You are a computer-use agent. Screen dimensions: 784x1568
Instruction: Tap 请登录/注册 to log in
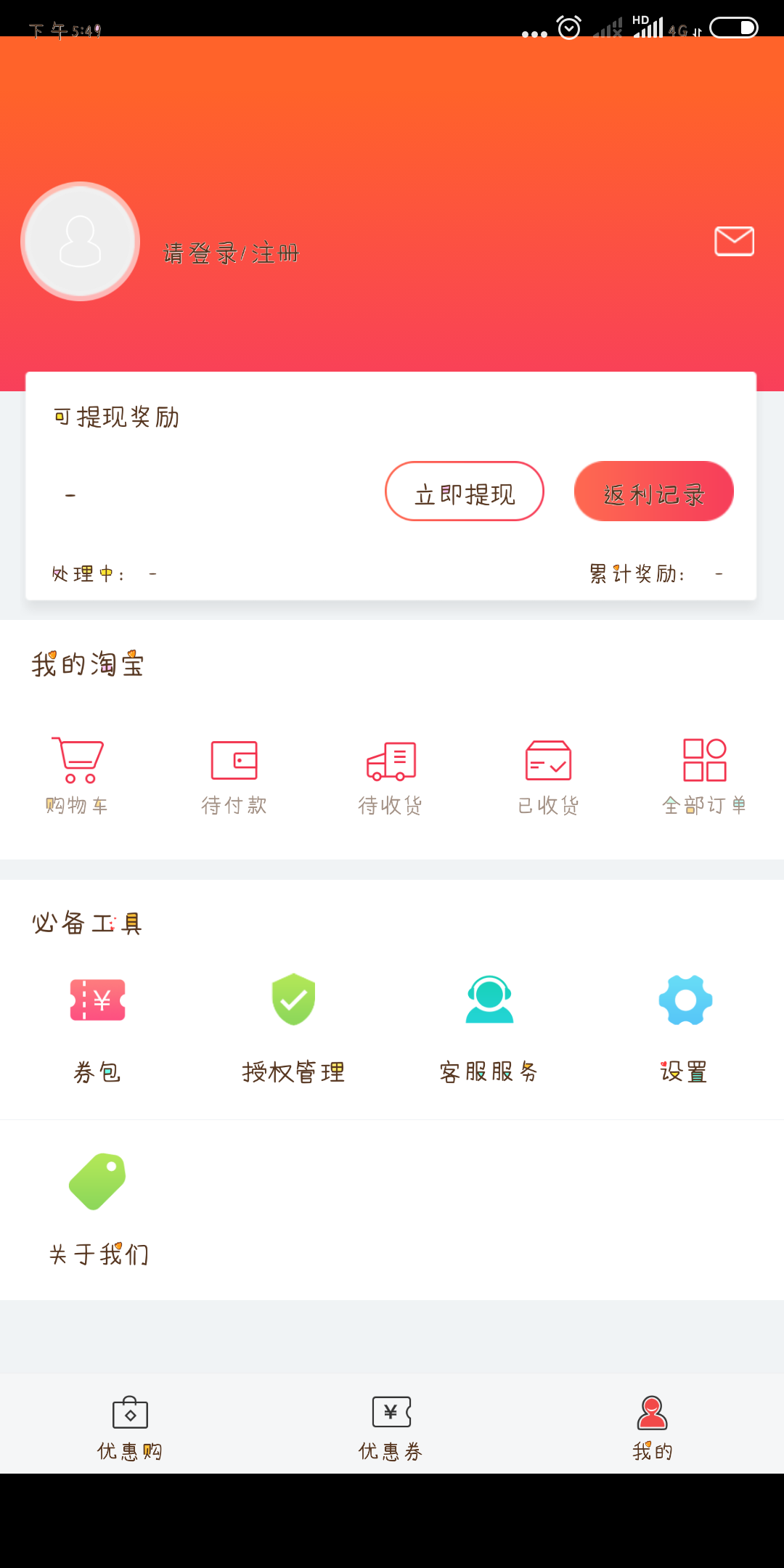pos(231,253)
